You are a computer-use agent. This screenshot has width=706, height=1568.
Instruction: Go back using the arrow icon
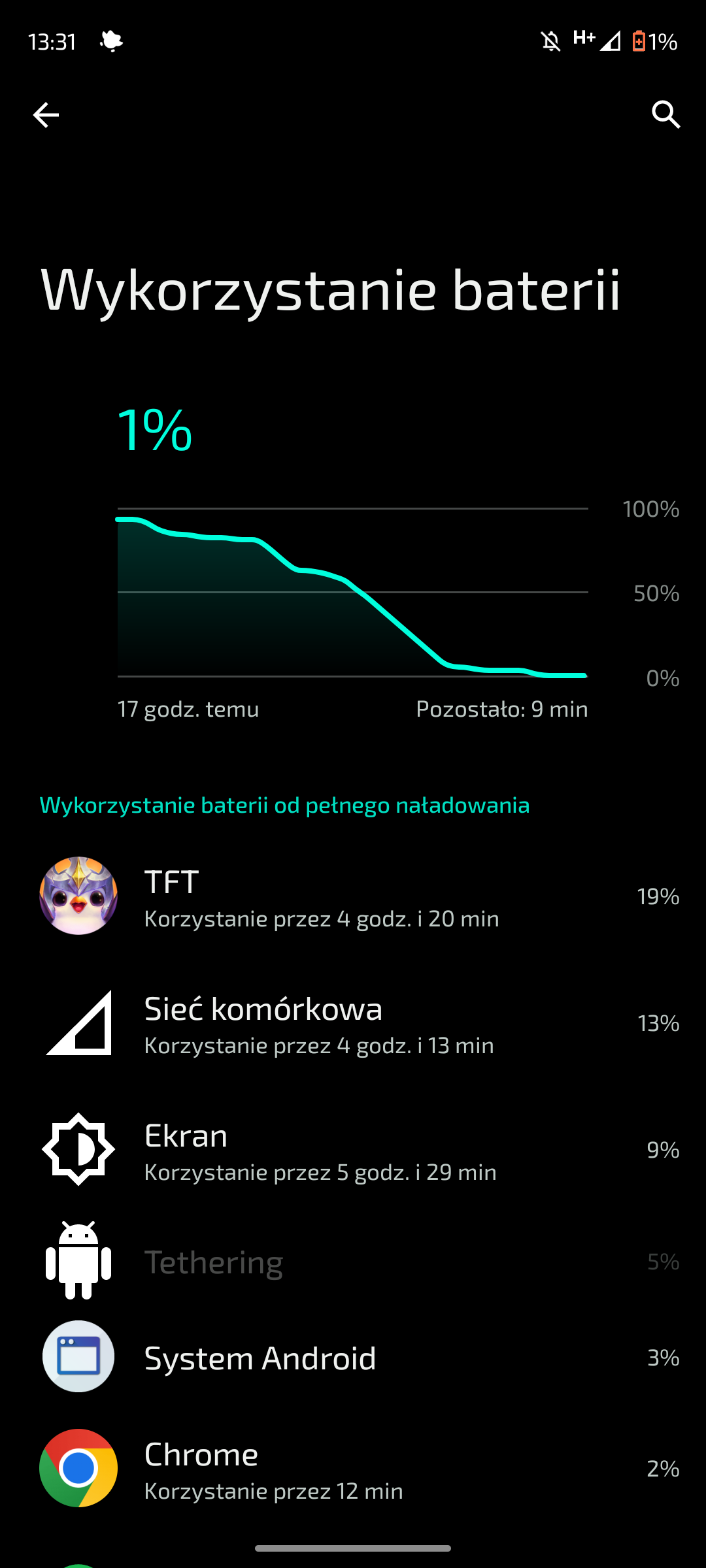[46, 115]
